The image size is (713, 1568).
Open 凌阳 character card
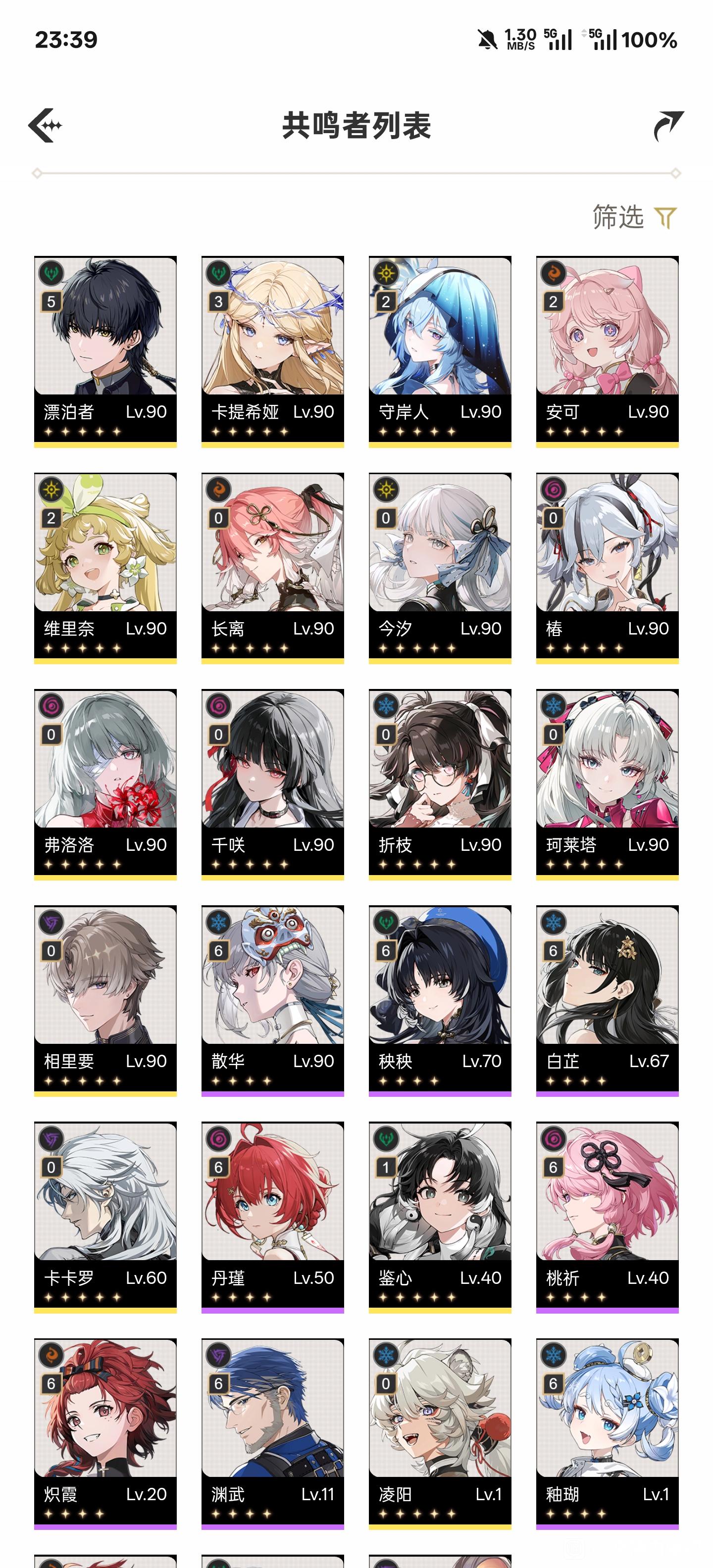[440, 1433]
